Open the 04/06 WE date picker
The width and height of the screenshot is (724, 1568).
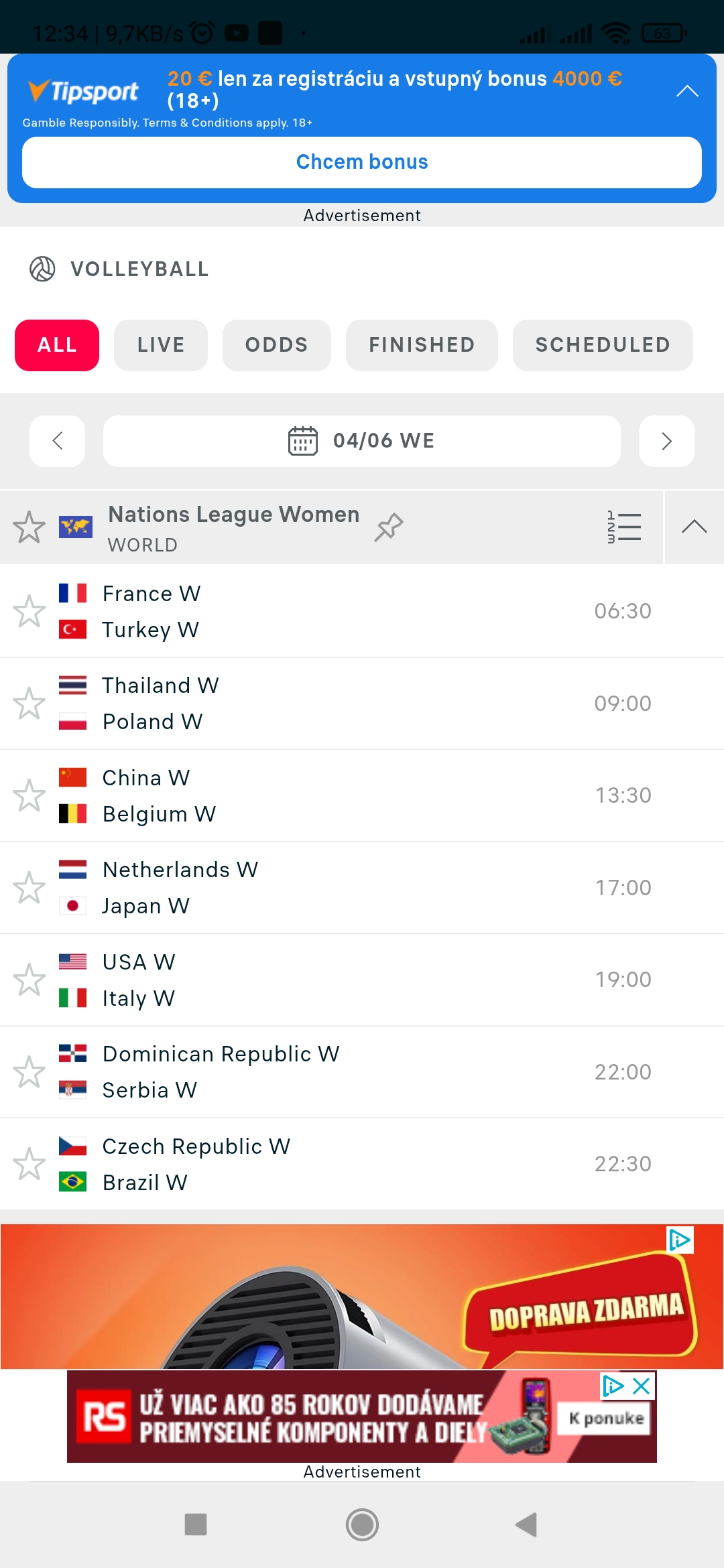point(362,441)
